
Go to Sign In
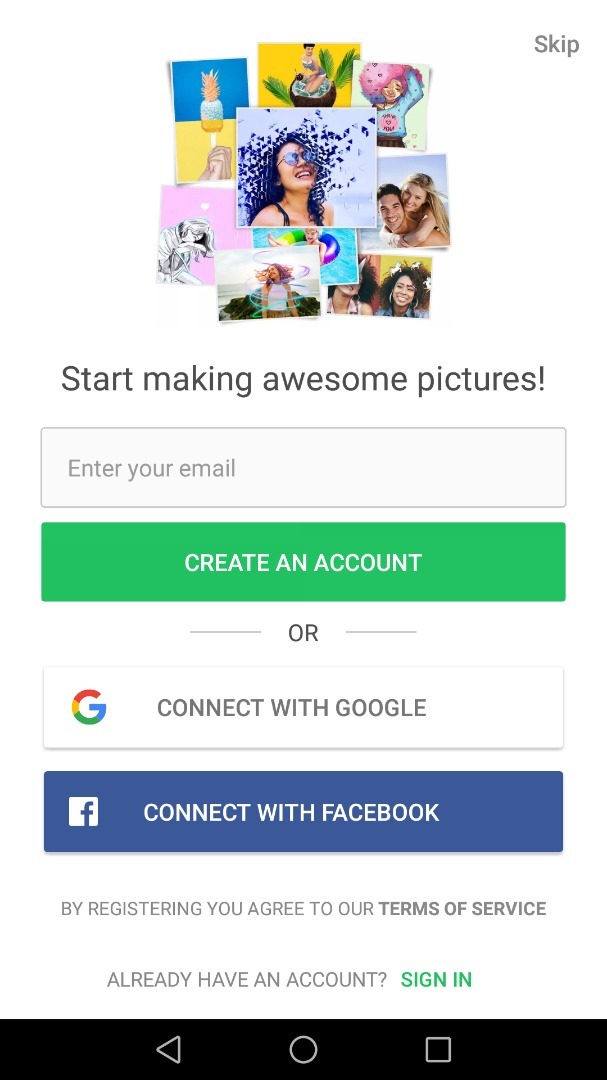click(436, 979)
